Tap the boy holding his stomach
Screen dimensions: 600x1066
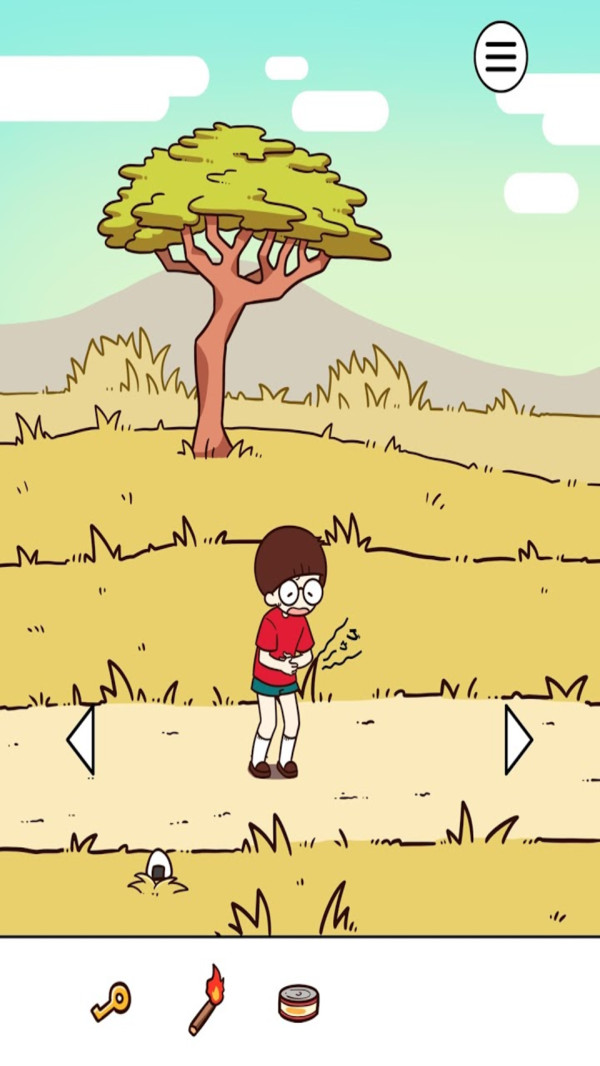(x=285, y=650)
